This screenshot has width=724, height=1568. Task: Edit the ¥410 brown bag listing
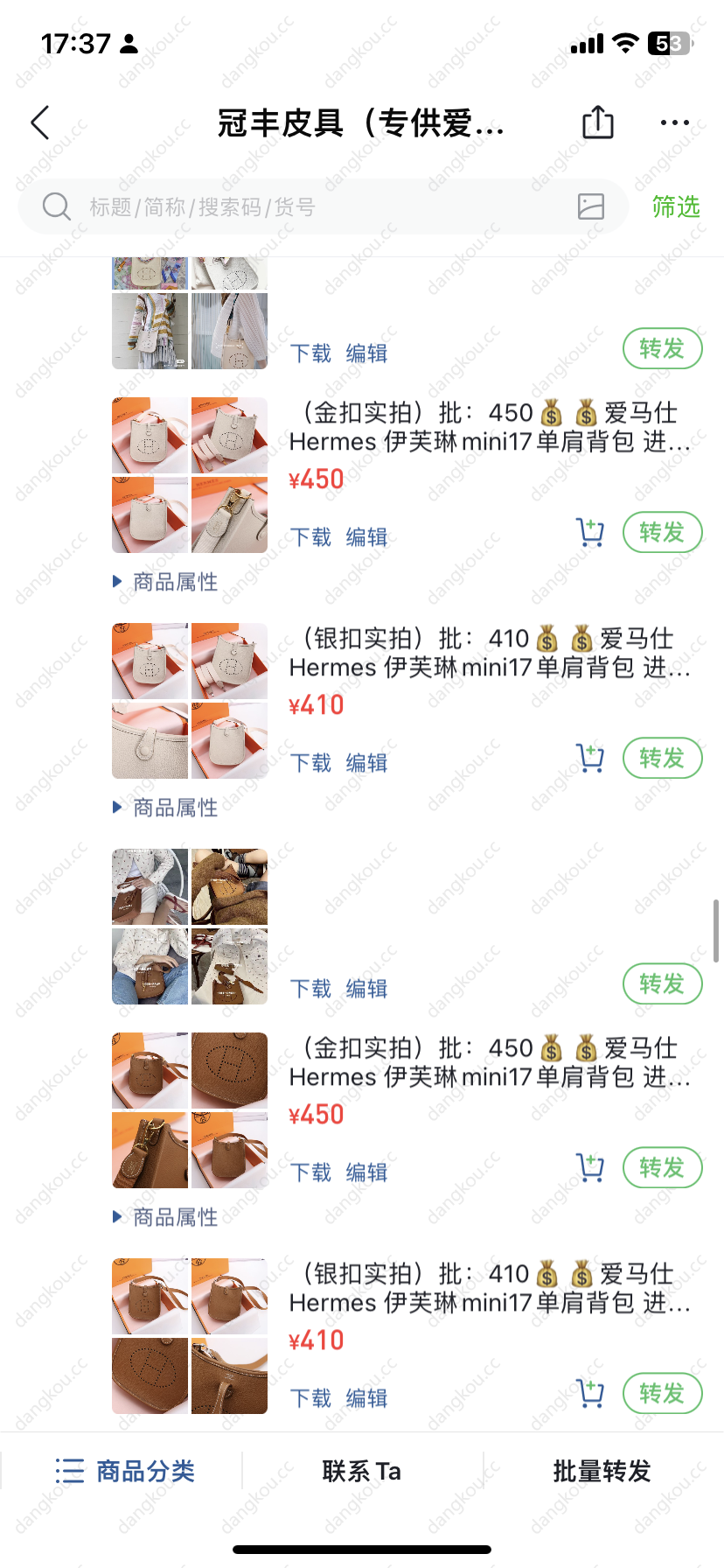coord(366,1398)
